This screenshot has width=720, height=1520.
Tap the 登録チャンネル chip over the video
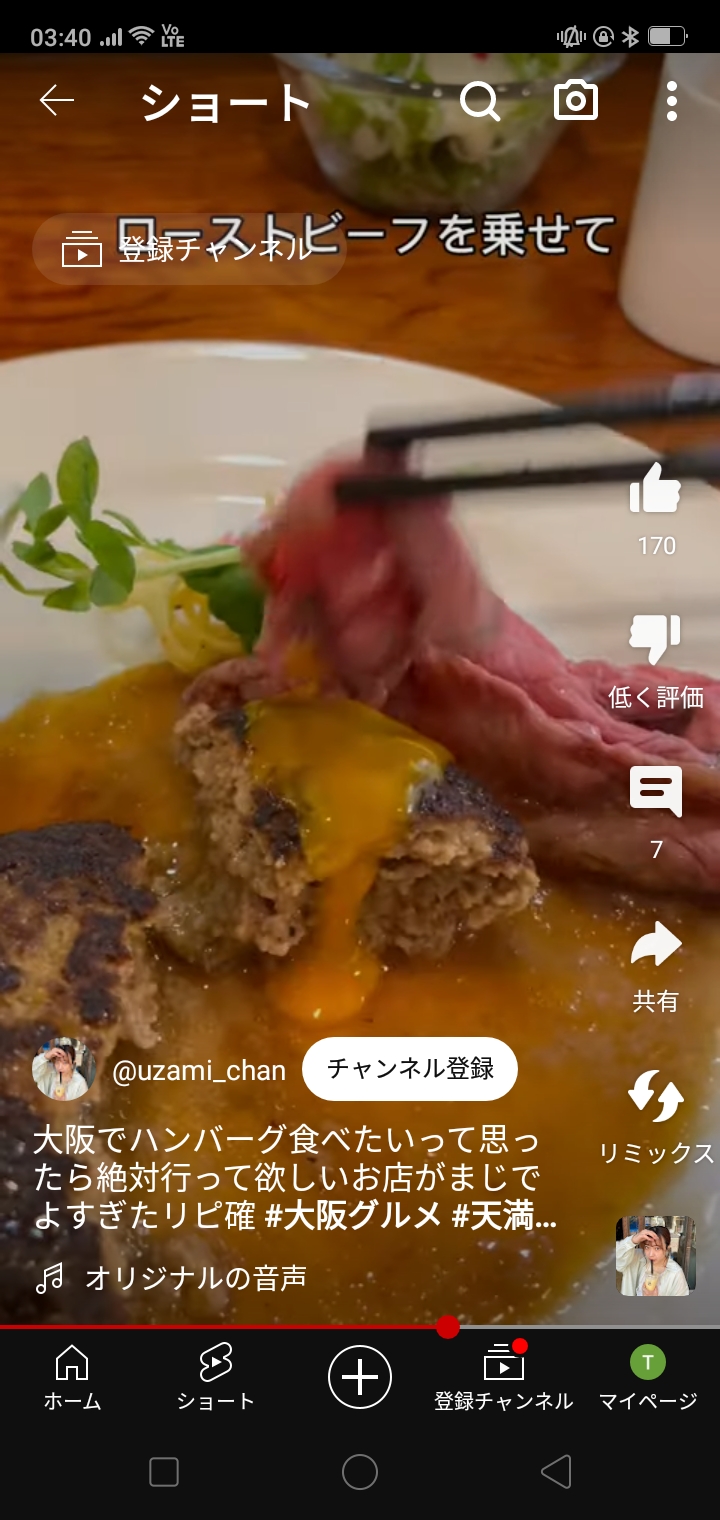(x=190, y=249)
